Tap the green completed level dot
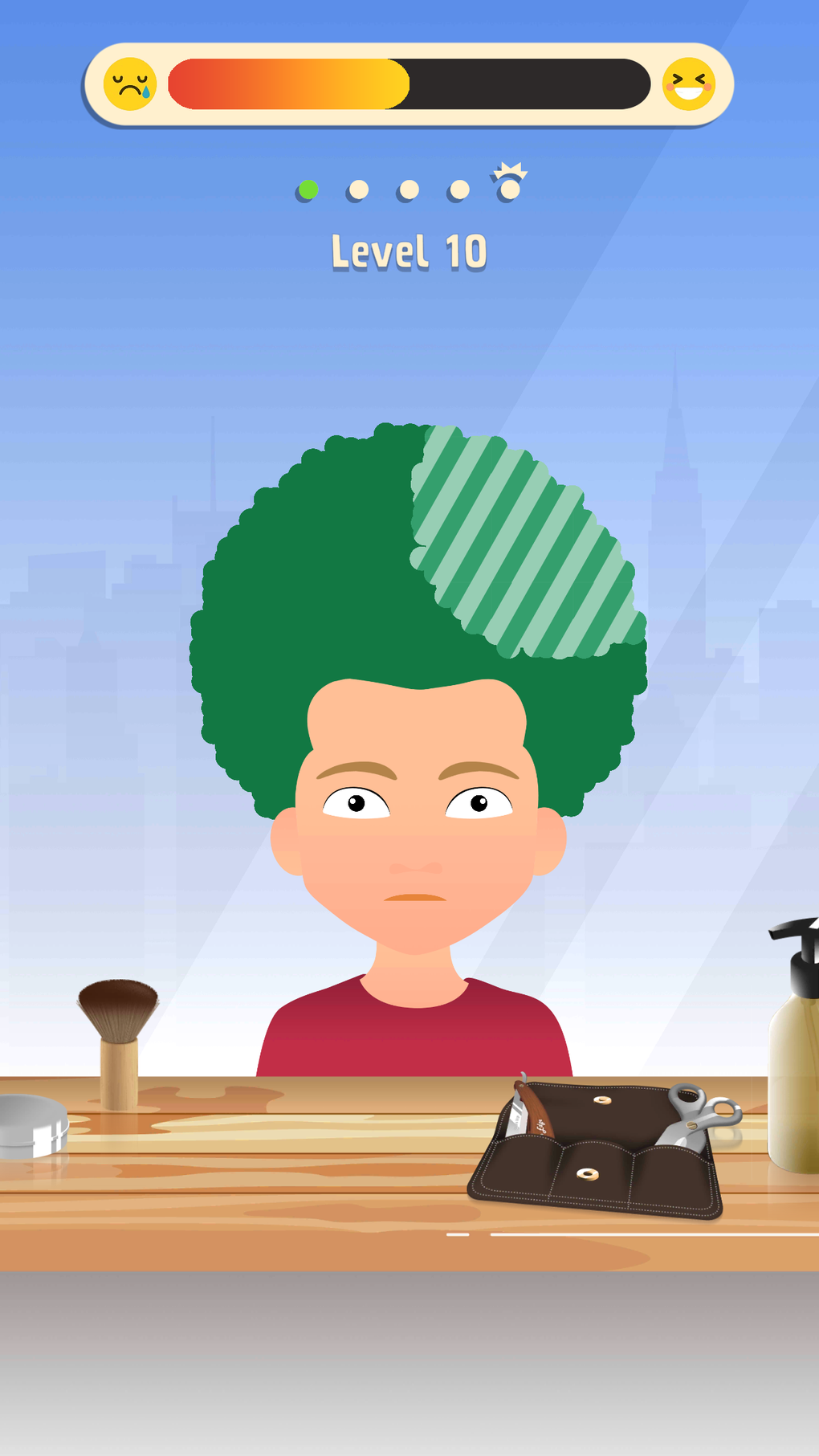 coord(308,189)
